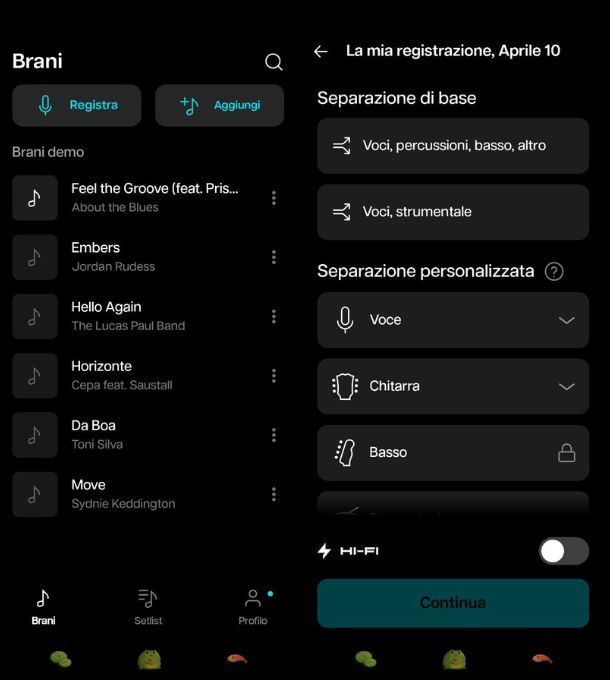Open search in Brani

pos(273,62)
